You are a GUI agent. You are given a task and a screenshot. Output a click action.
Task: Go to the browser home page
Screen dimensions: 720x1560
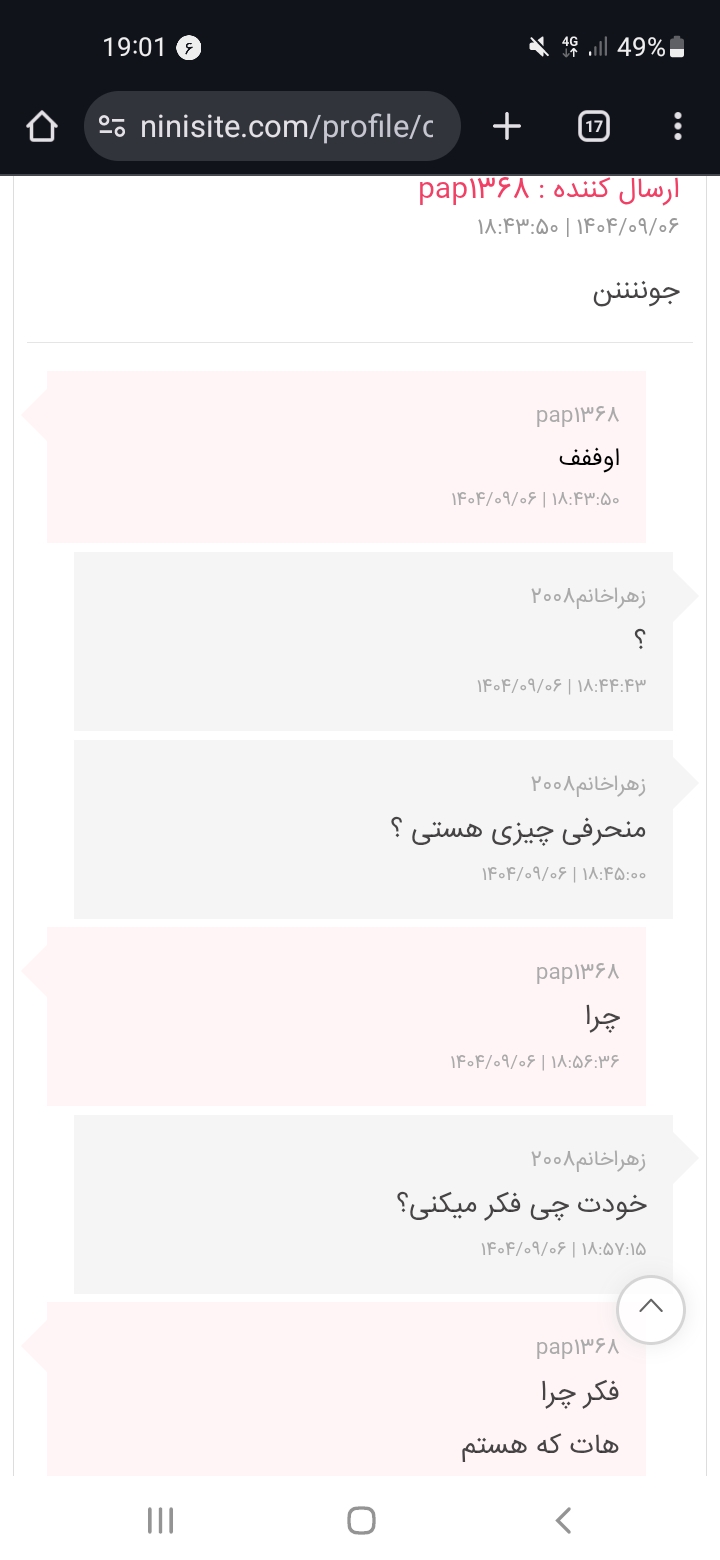[42, 127]
